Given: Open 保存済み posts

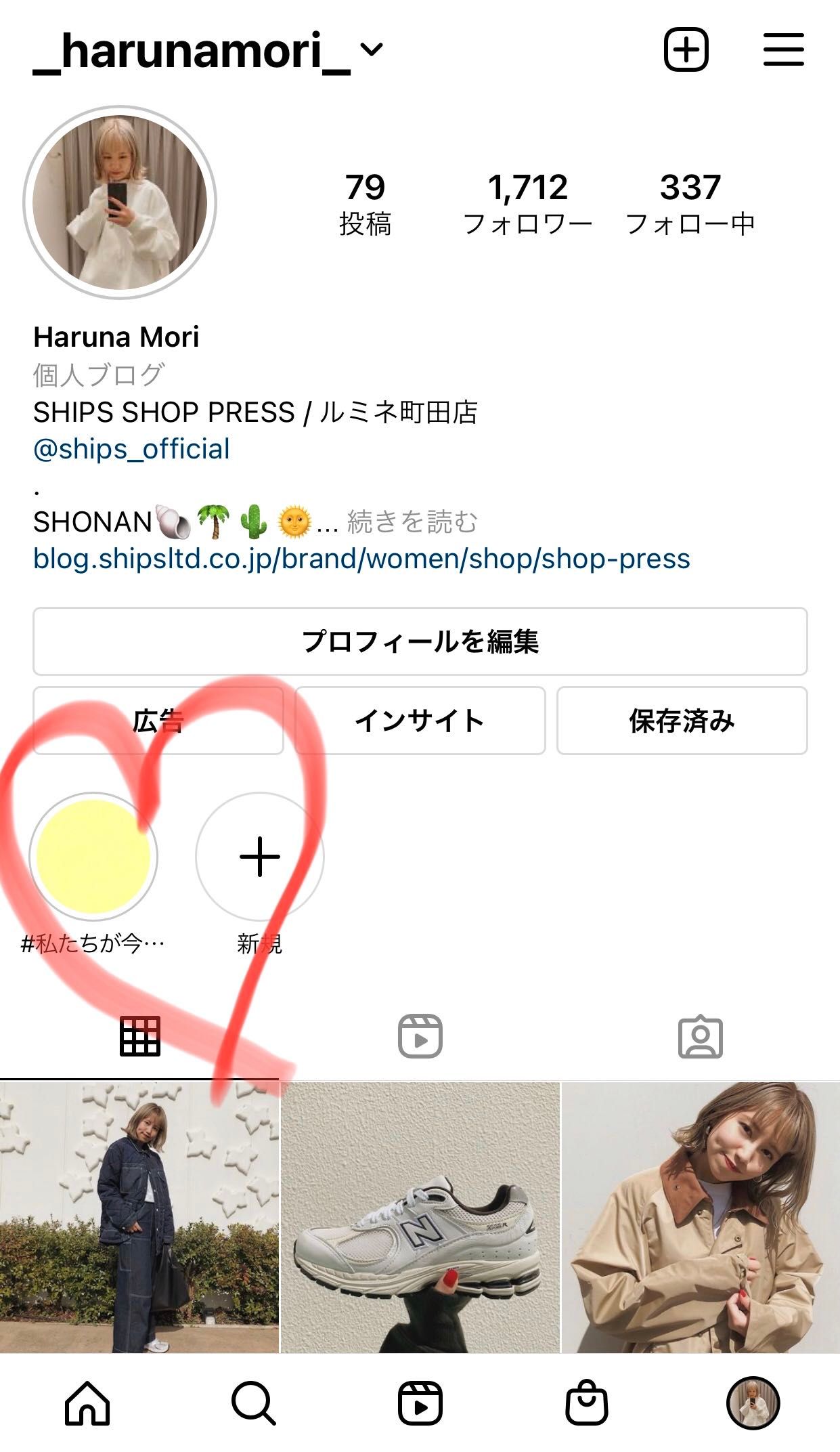Looking at the screenshot, I should tap(682, 721).
